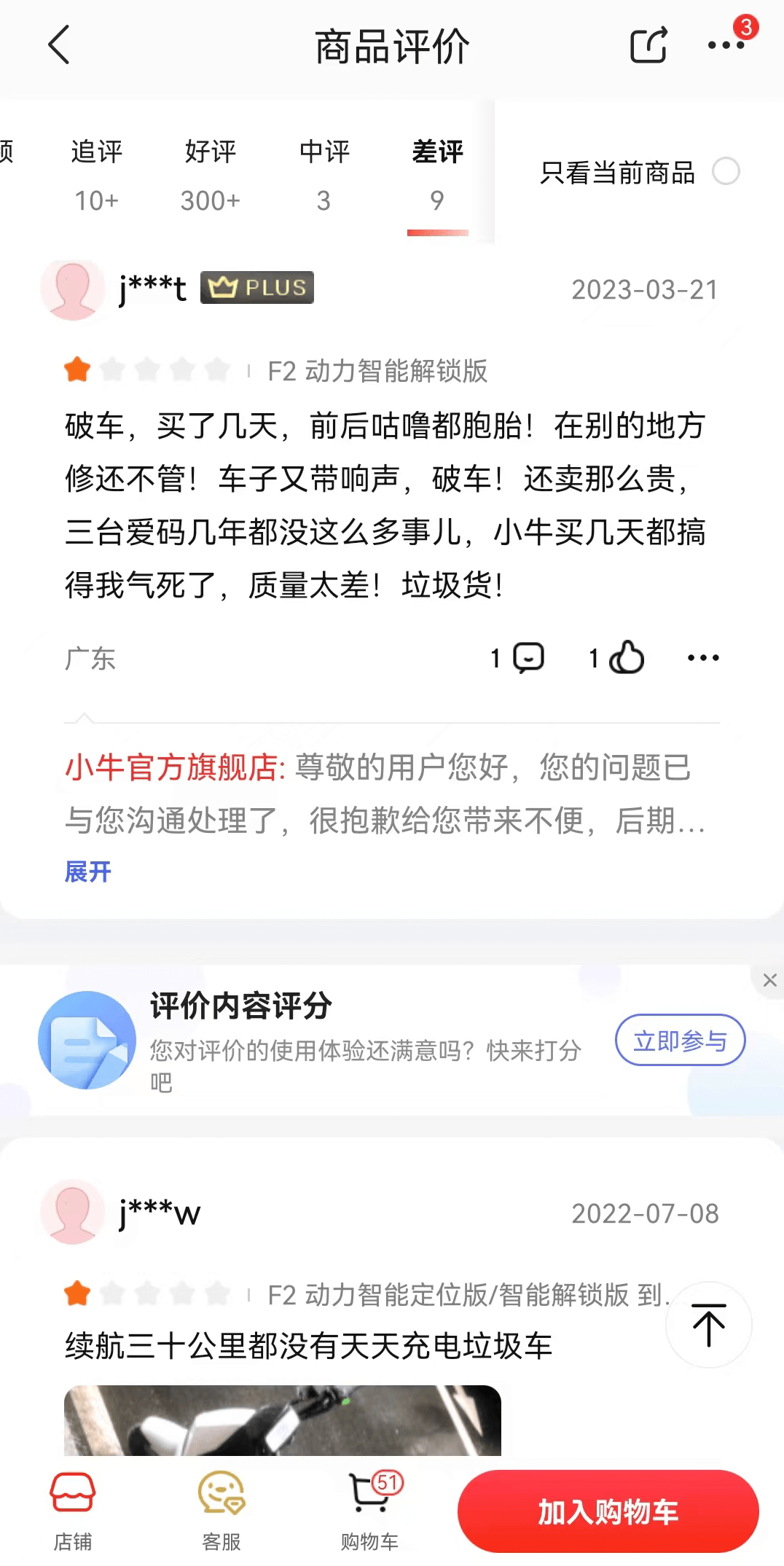Enable 只看当前商品 filter
The width and height of the screenshot is (784, 1566).
726,172
